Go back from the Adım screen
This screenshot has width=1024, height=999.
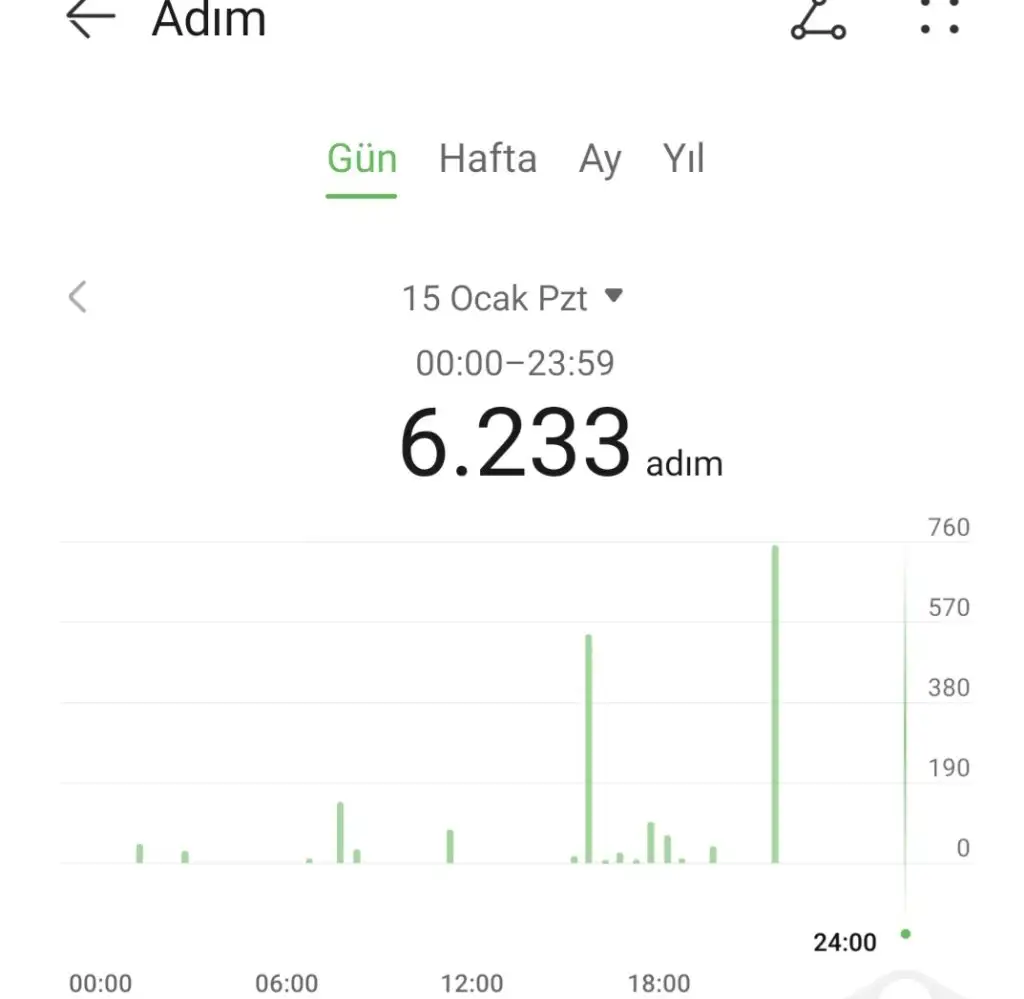pyautogui.click(x=90, y=18)
